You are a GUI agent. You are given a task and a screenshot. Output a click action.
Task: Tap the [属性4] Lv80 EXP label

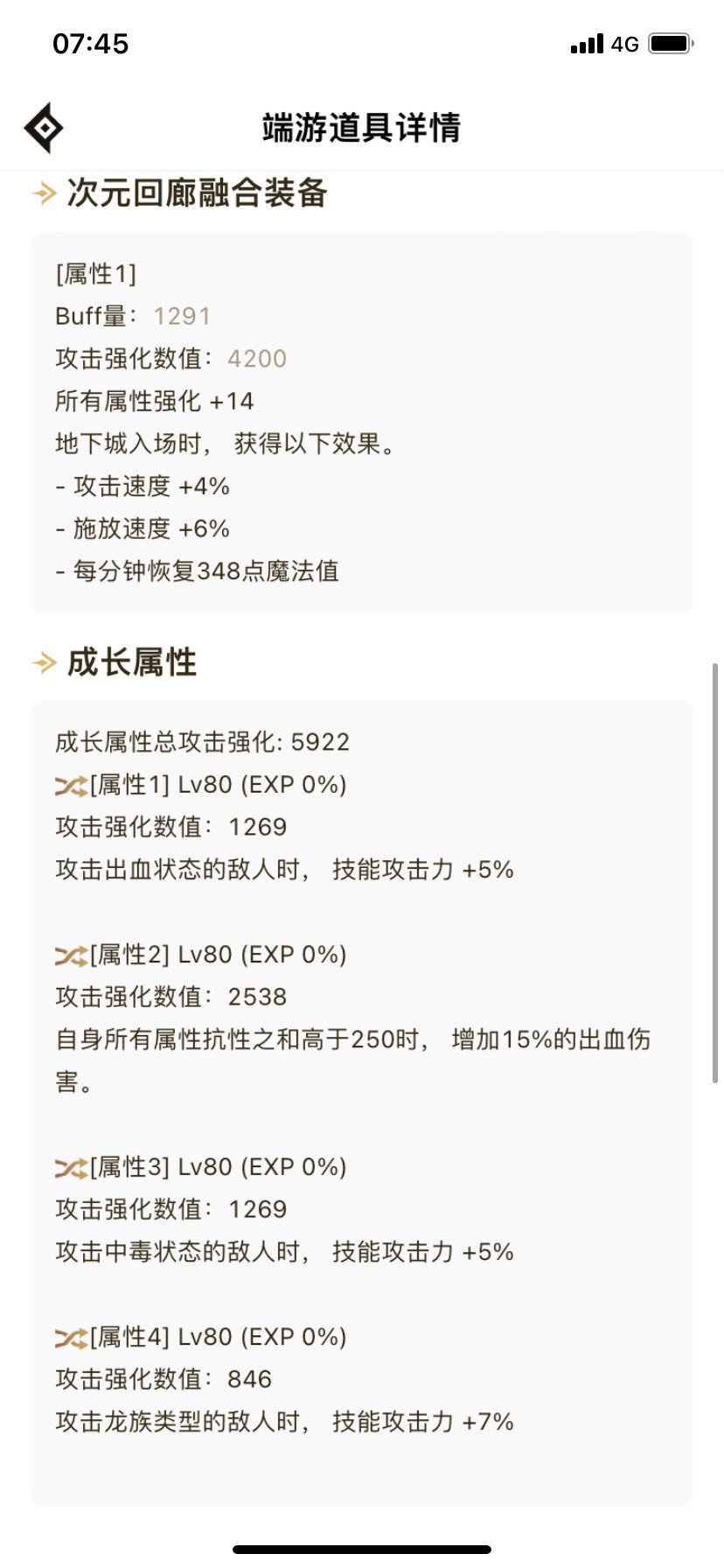coord(210,1337)
